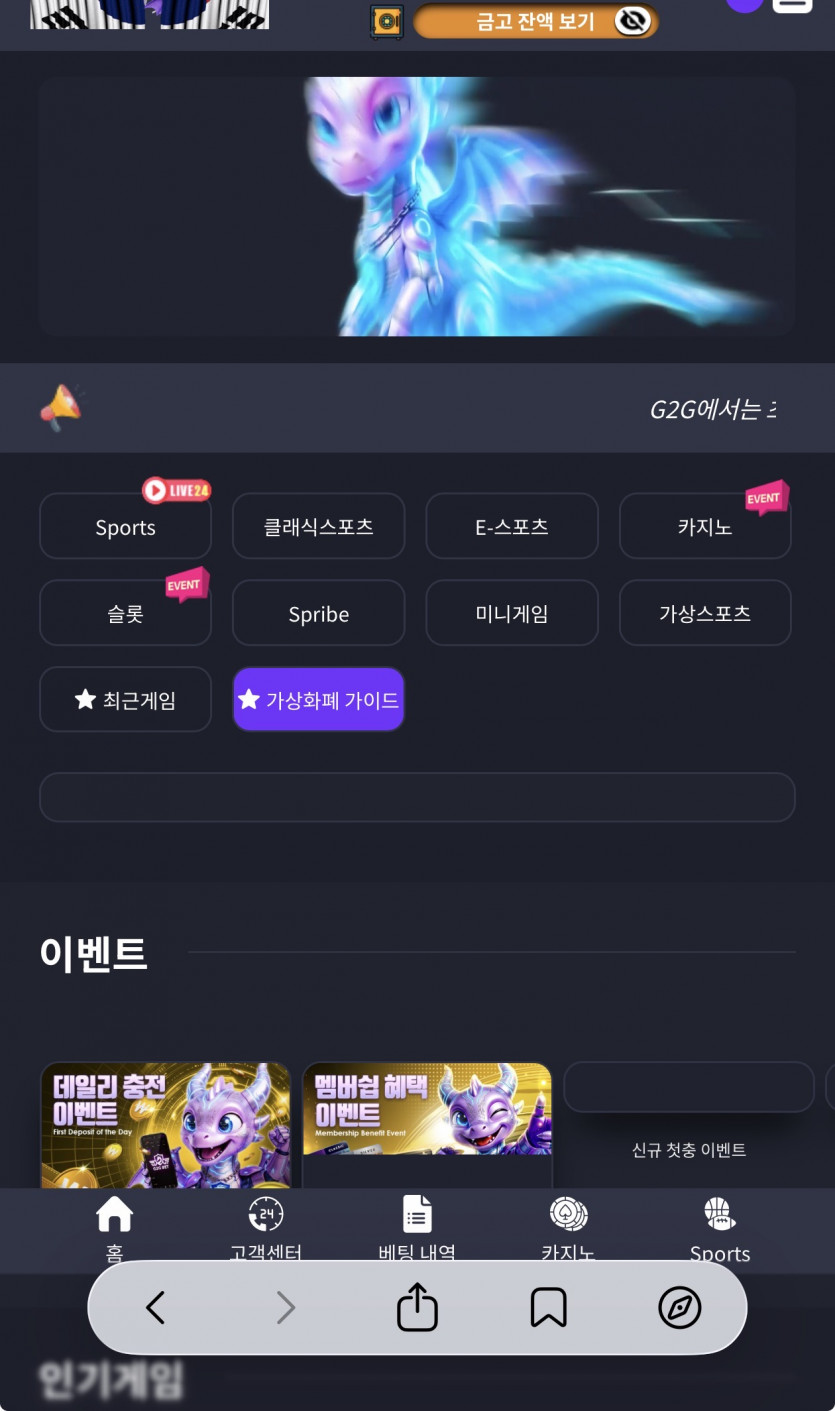
Task: Go to the 홈 tab
Action: click(114, 1229)
